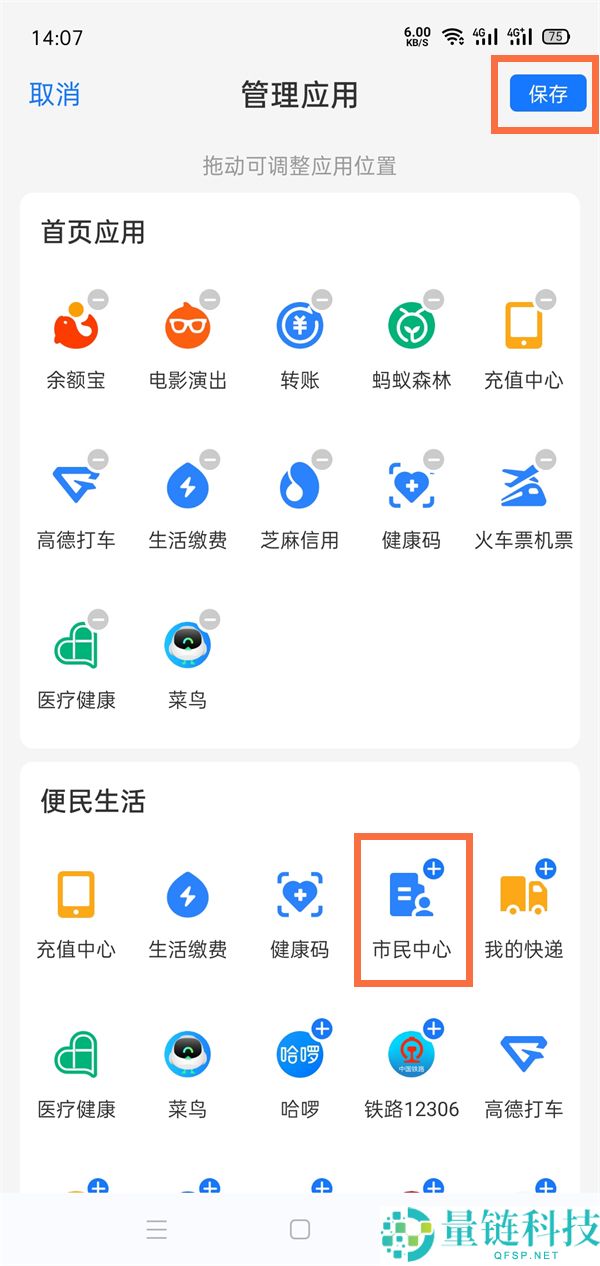The width and height of the screenshot is (600, 1266).
Task: Add 哈啰 to the home apps
Action: tap(322, 1029)
